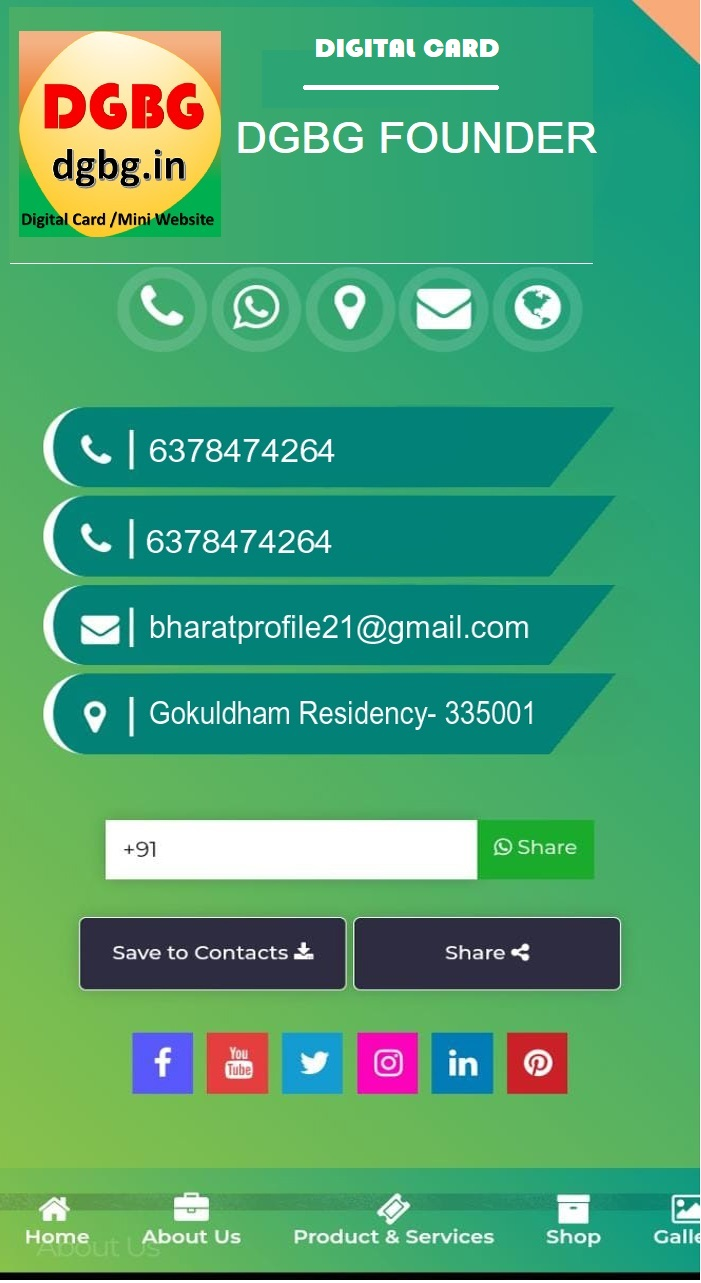The height and width of the screenshot is (1283, 701).
Task: Tap the round phone call icon
Action: [x=162, y=308]
